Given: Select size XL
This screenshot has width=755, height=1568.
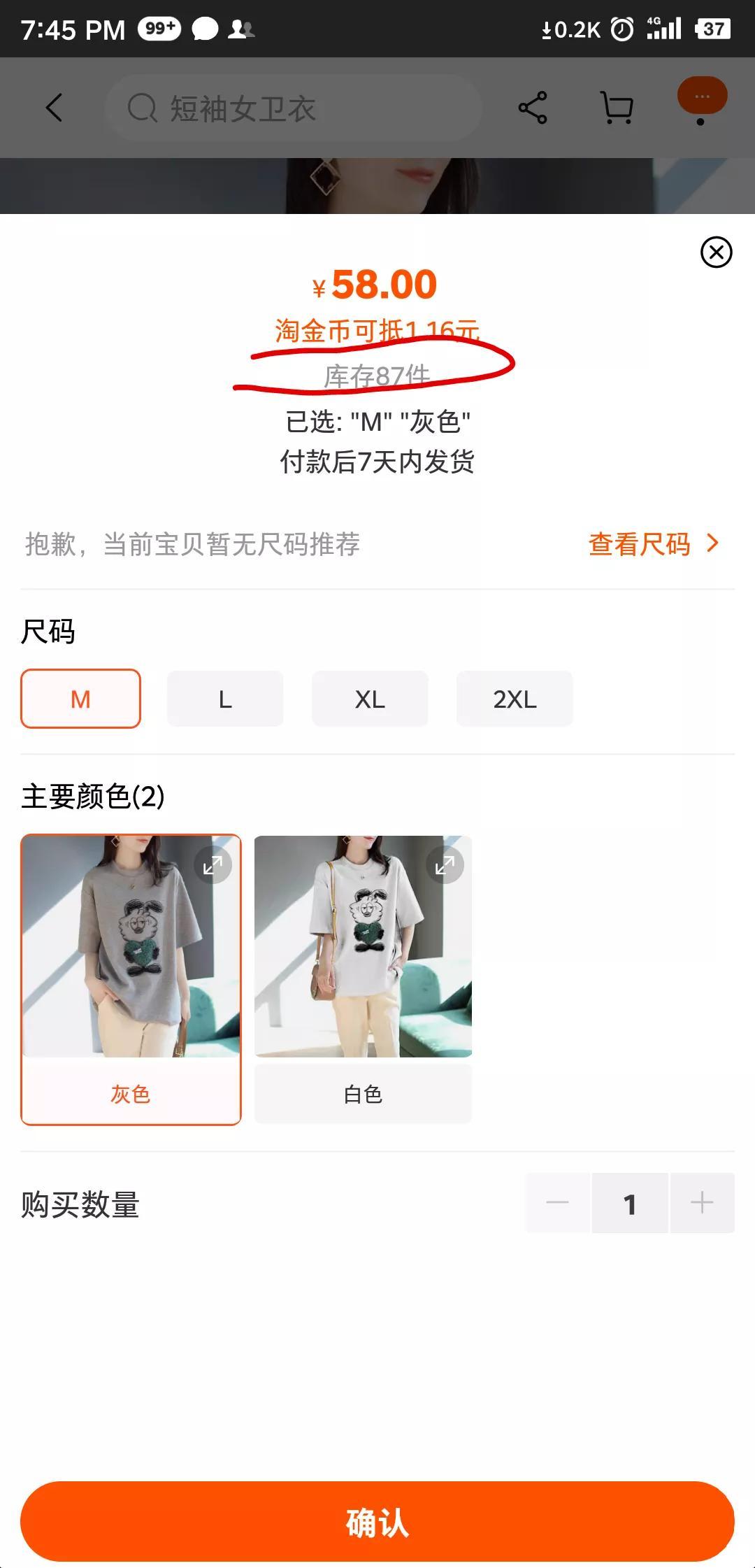Looking at the screenshot, I should click(x=370, y=699).
